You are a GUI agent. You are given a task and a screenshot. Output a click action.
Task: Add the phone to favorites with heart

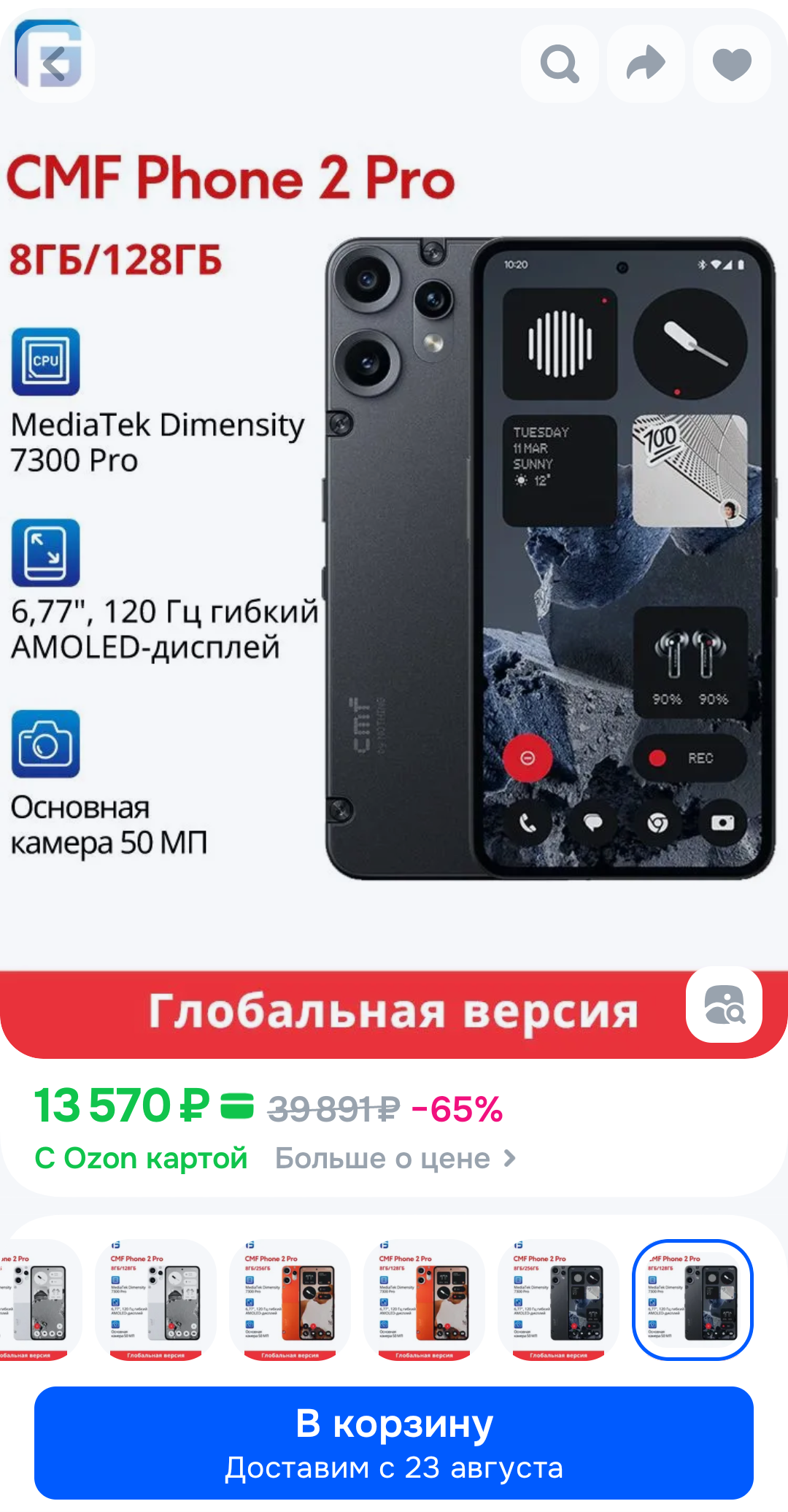pyautogui.click(x=733, y=63)
